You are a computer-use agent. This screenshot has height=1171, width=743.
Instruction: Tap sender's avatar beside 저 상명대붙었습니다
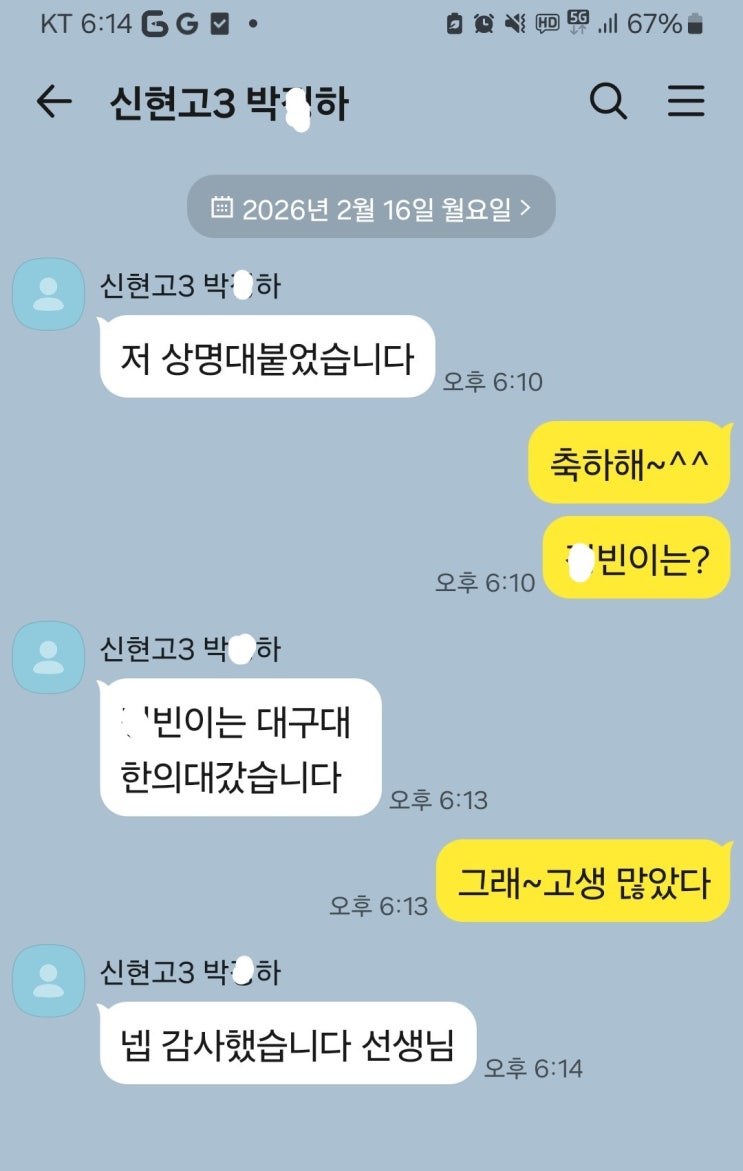point(47,294)
